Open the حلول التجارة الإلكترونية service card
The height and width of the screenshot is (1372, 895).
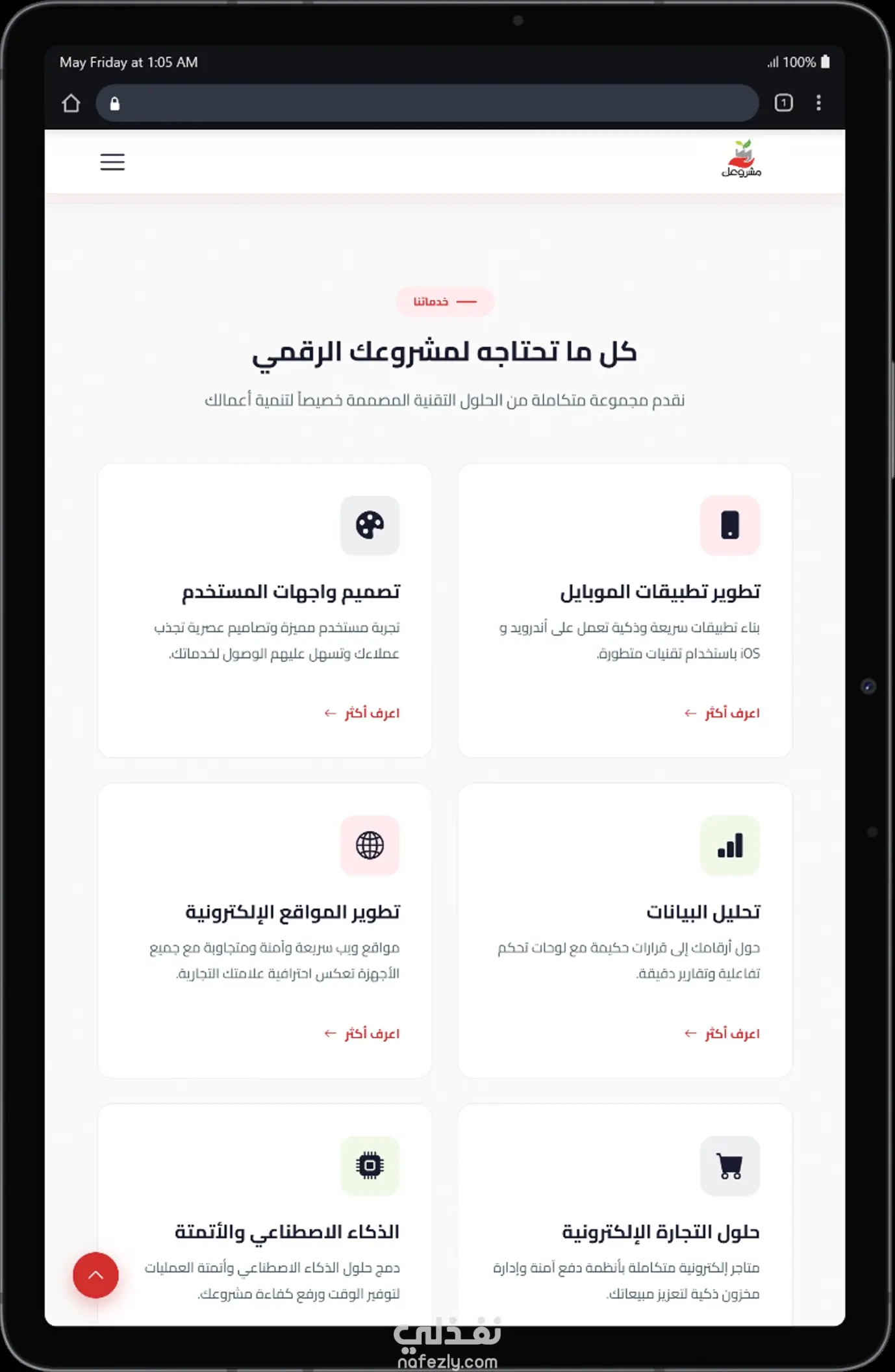click(x=625, y=1213)
